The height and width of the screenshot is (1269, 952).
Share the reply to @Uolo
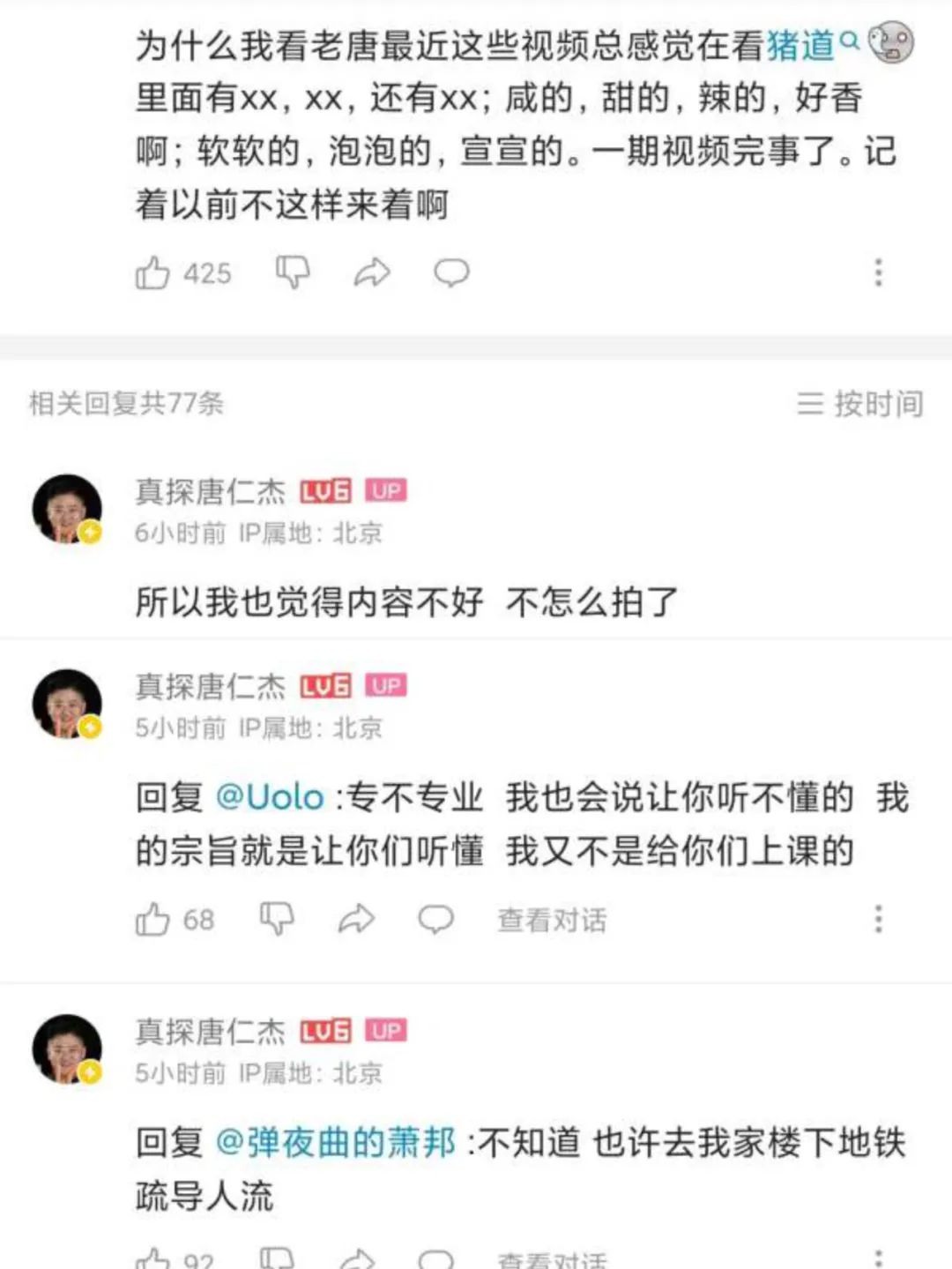click(356, 919)
